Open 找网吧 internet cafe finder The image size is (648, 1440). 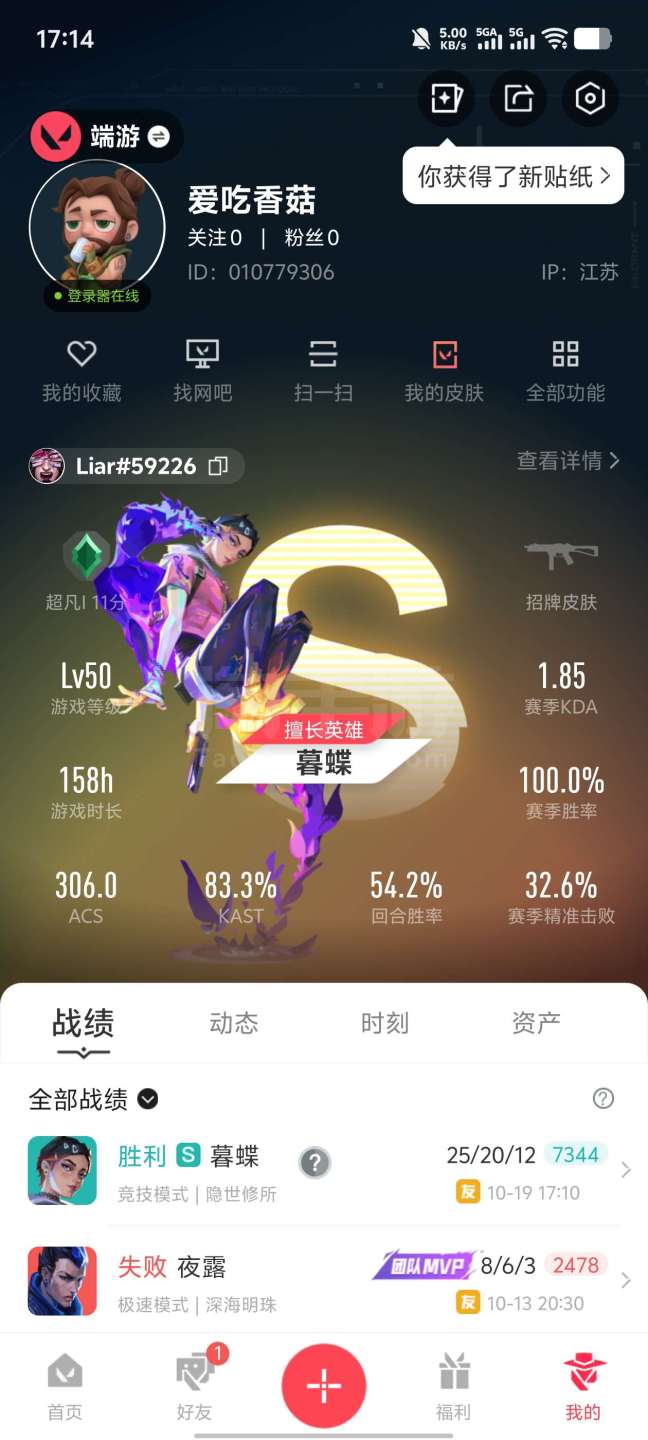tap(203, 370)
